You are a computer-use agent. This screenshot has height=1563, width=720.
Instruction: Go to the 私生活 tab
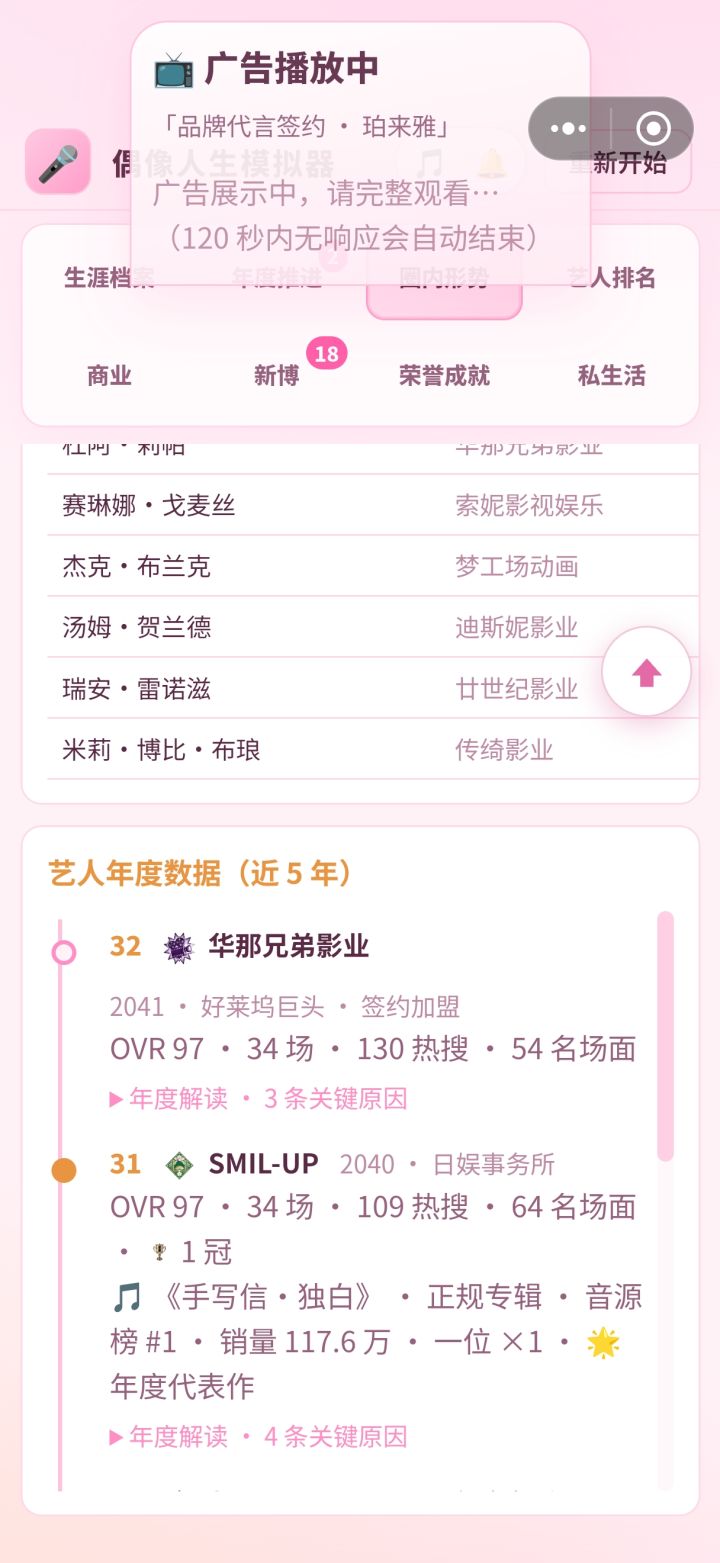pos(611,375)
